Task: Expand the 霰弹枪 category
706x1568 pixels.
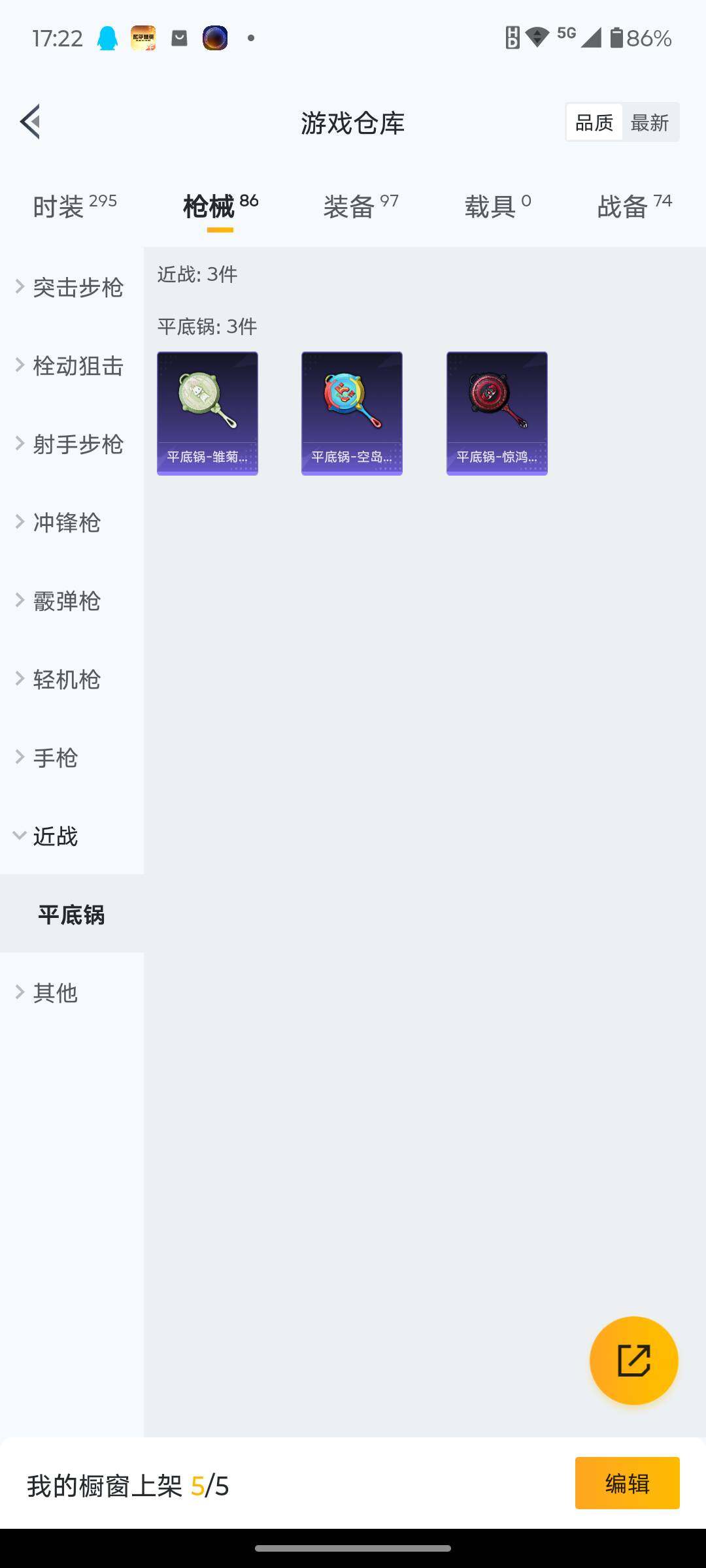Action: (x=65, y=600)
